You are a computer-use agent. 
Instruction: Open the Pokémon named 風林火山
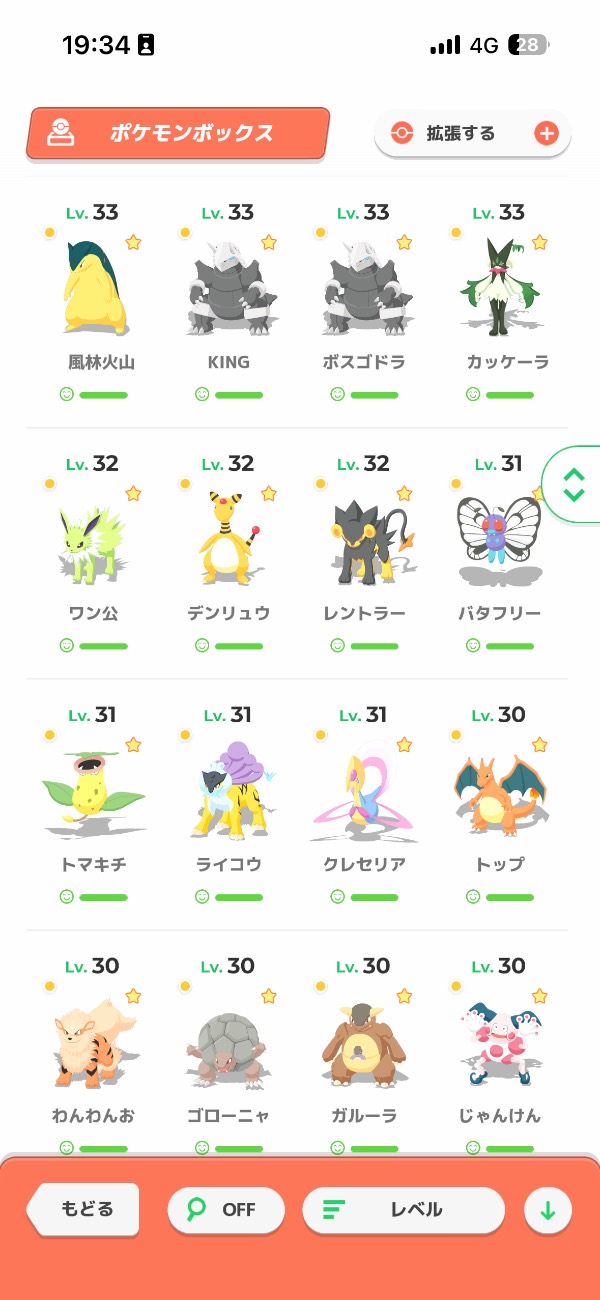94,290
